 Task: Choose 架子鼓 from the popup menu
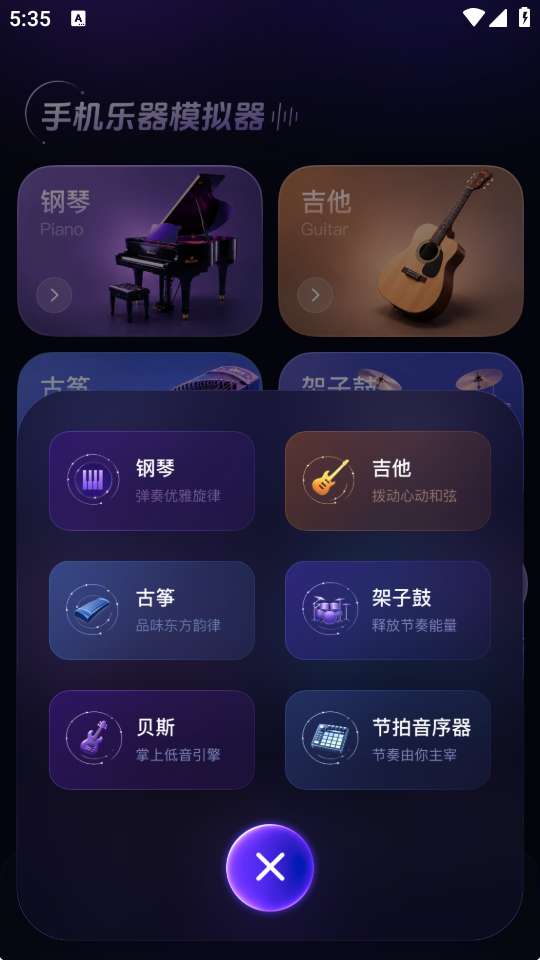[x=388, y=610]
